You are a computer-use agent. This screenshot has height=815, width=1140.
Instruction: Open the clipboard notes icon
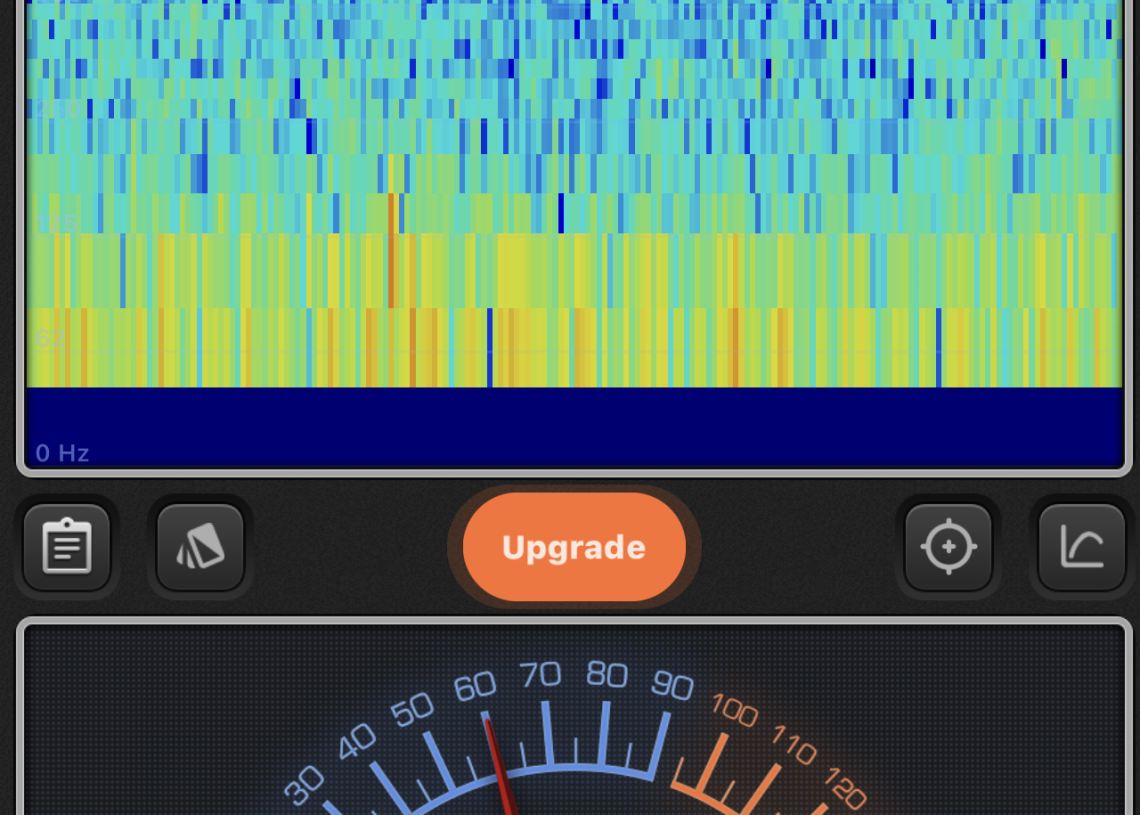(x=67, y=547)
